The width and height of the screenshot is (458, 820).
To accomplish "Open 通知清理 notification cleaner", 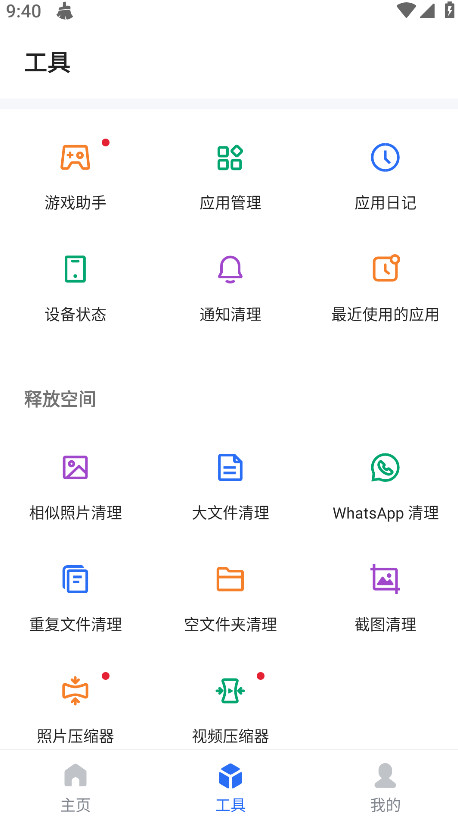I will [x=230, y=288].
